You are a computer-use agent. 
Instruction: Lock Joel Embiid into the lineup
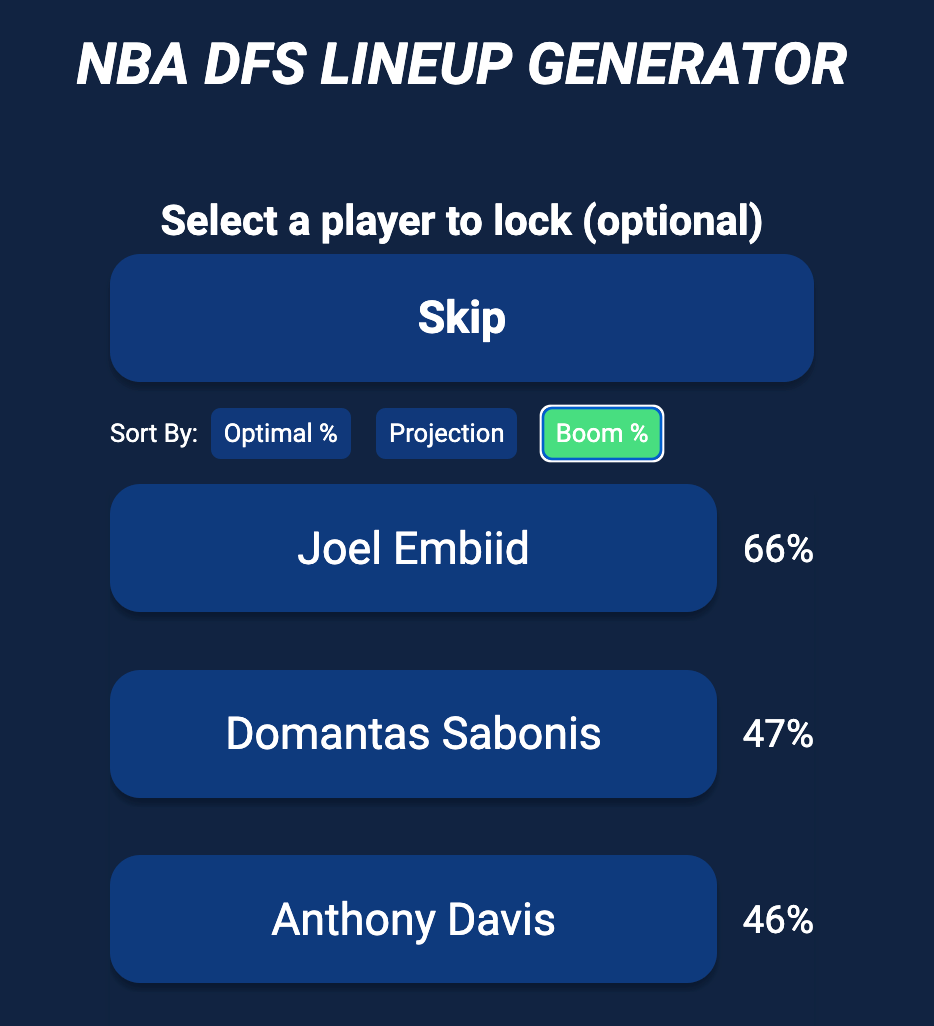(x=413, y=548)
